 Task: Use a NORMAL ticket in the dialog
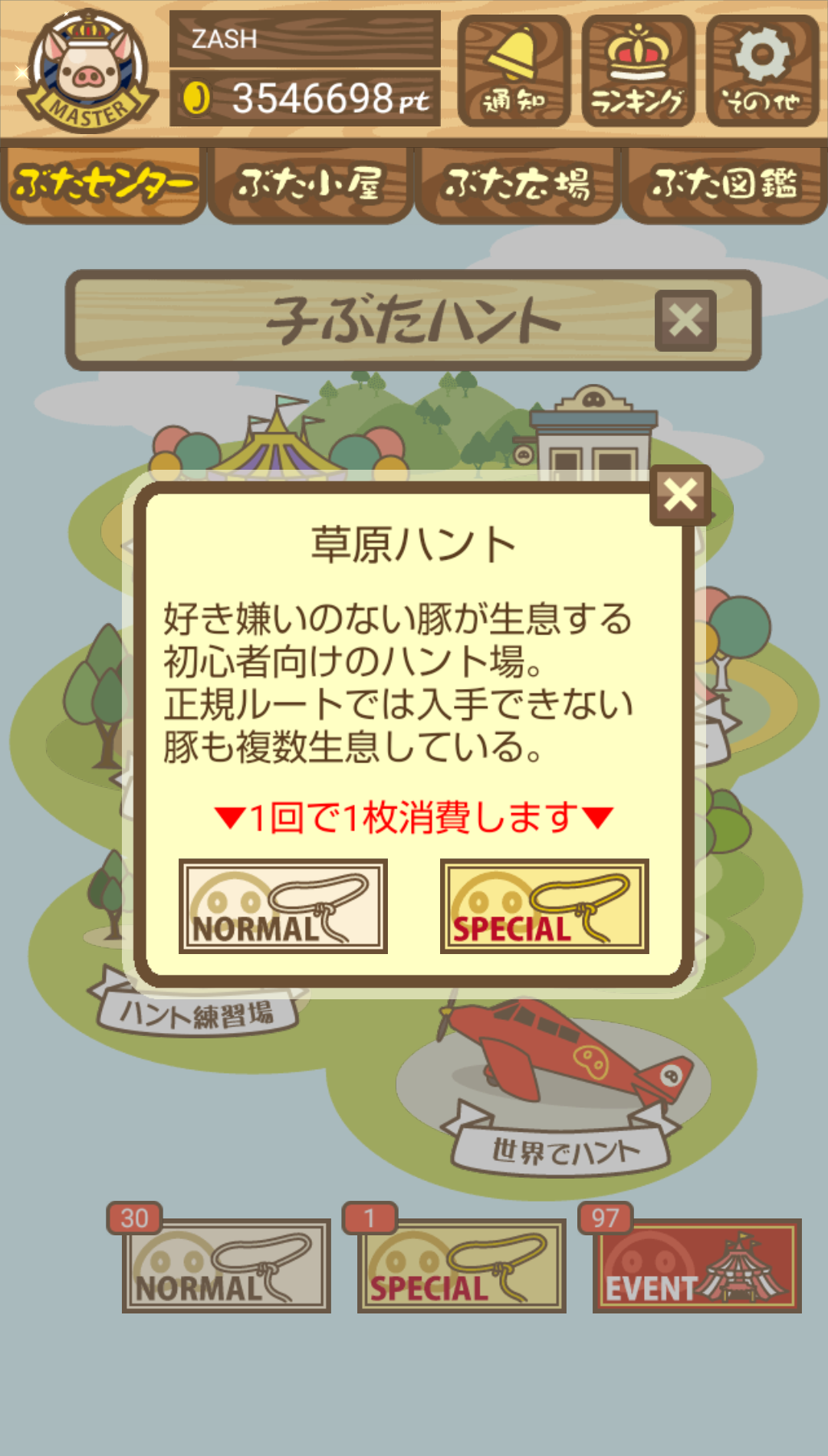[x=283, y=906]
